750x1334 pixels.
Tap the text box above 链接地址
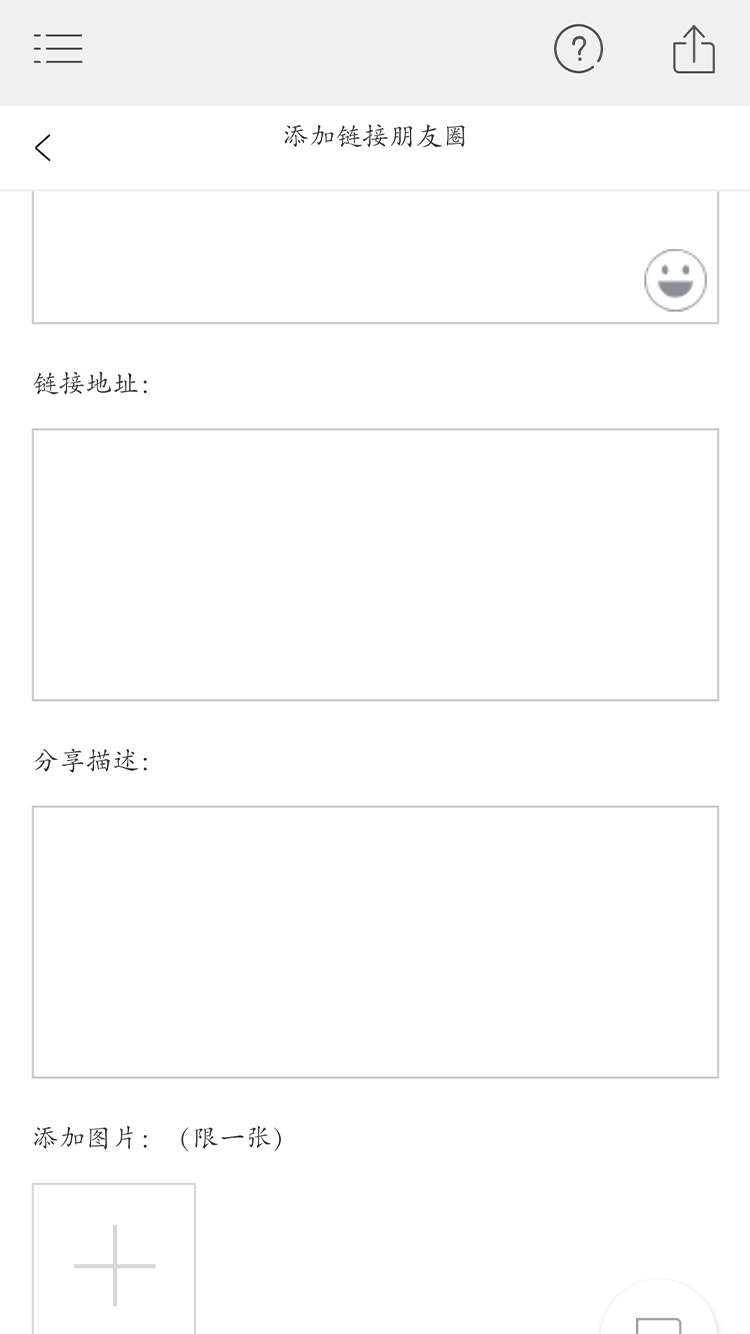330,258
